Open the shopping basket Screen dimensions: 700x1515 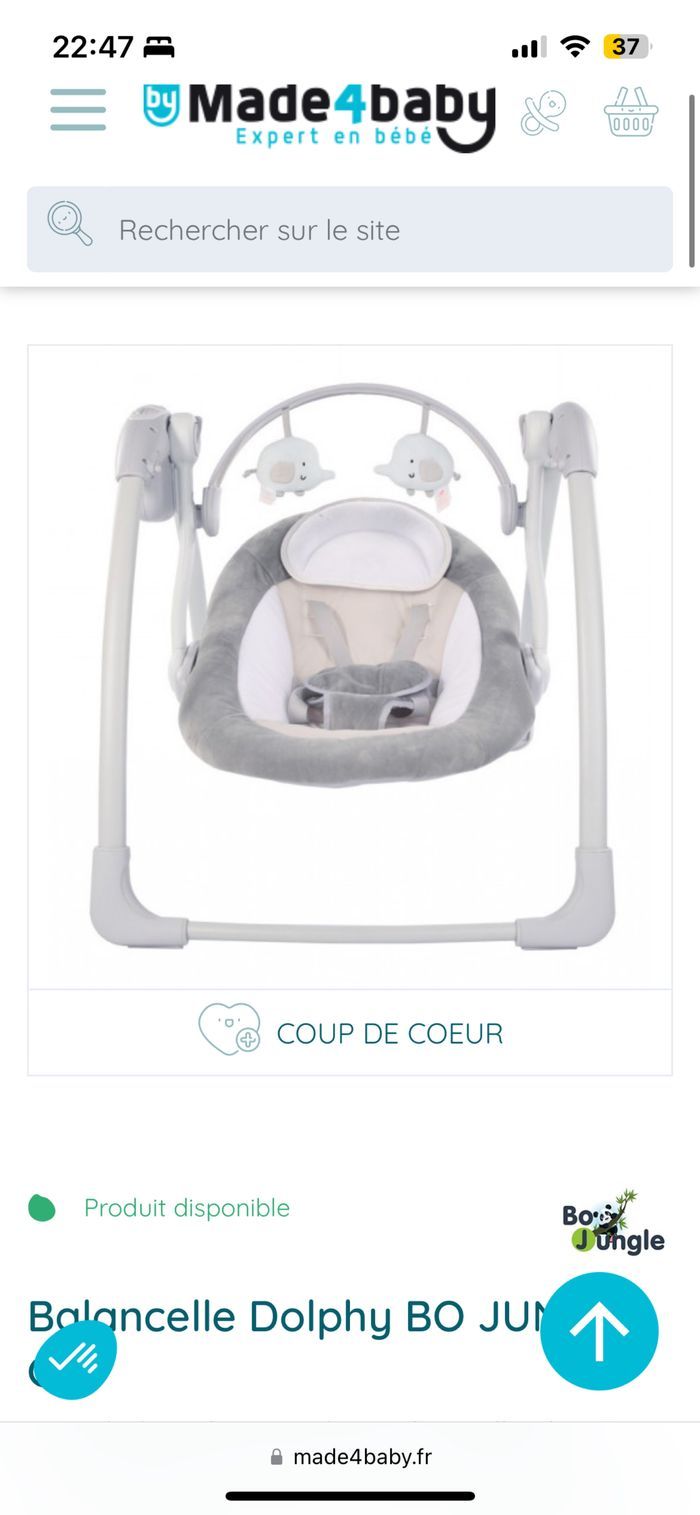[x=631, y=112]
